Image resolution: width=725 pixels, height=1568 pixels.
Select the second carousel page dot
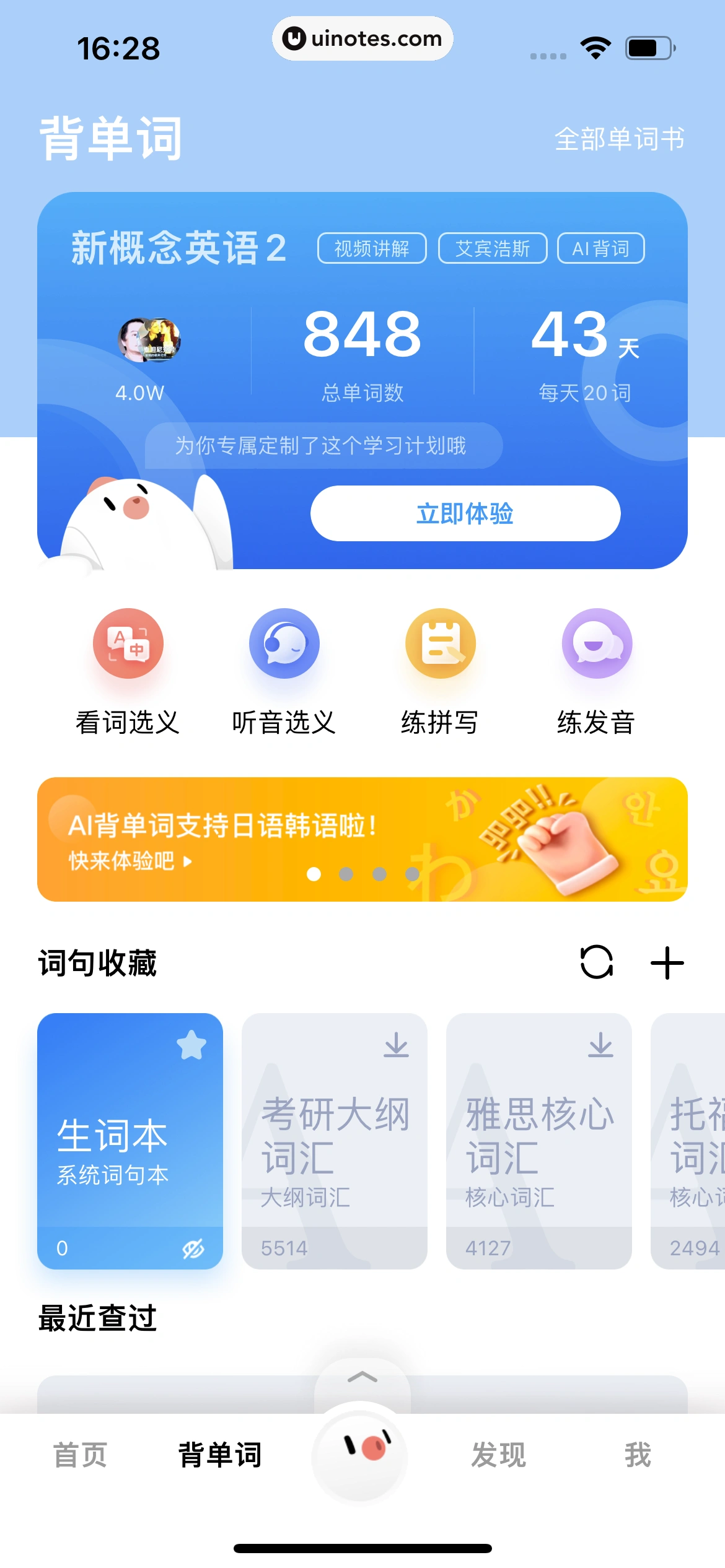346,874
